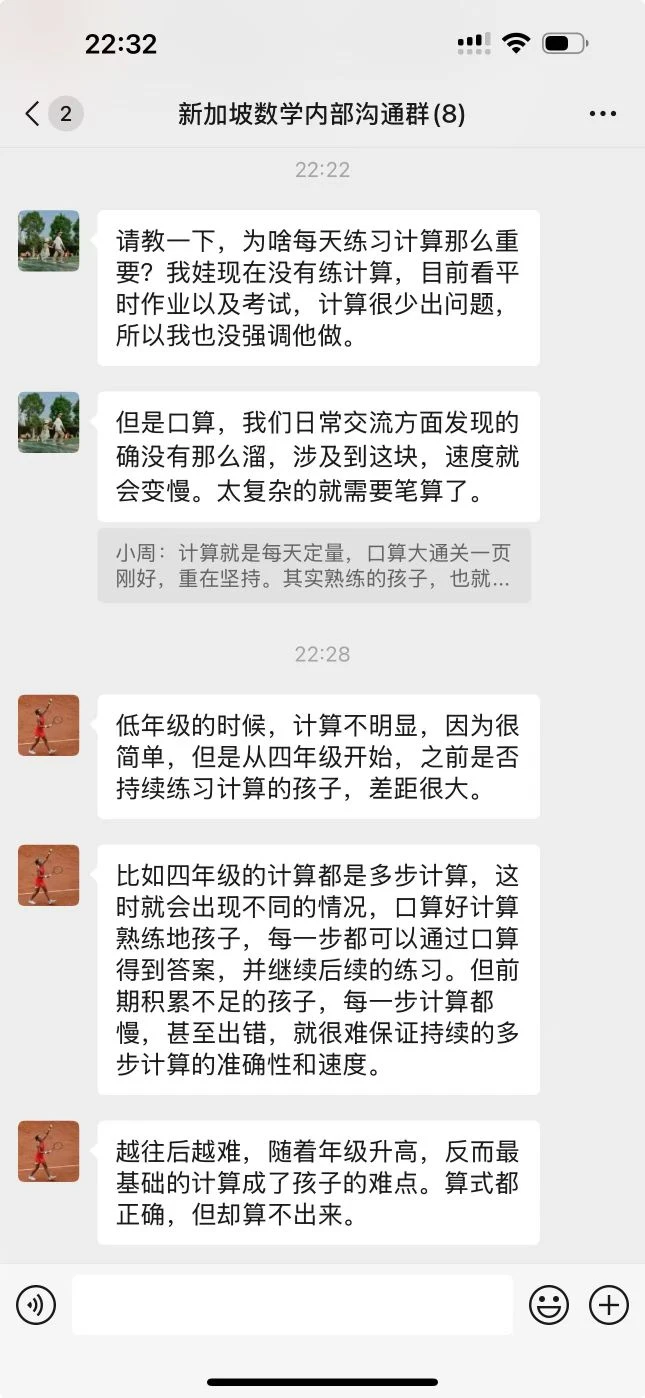
Task: Open tennis avatar beside 低年级的时候 message
Action: (48, 725)
